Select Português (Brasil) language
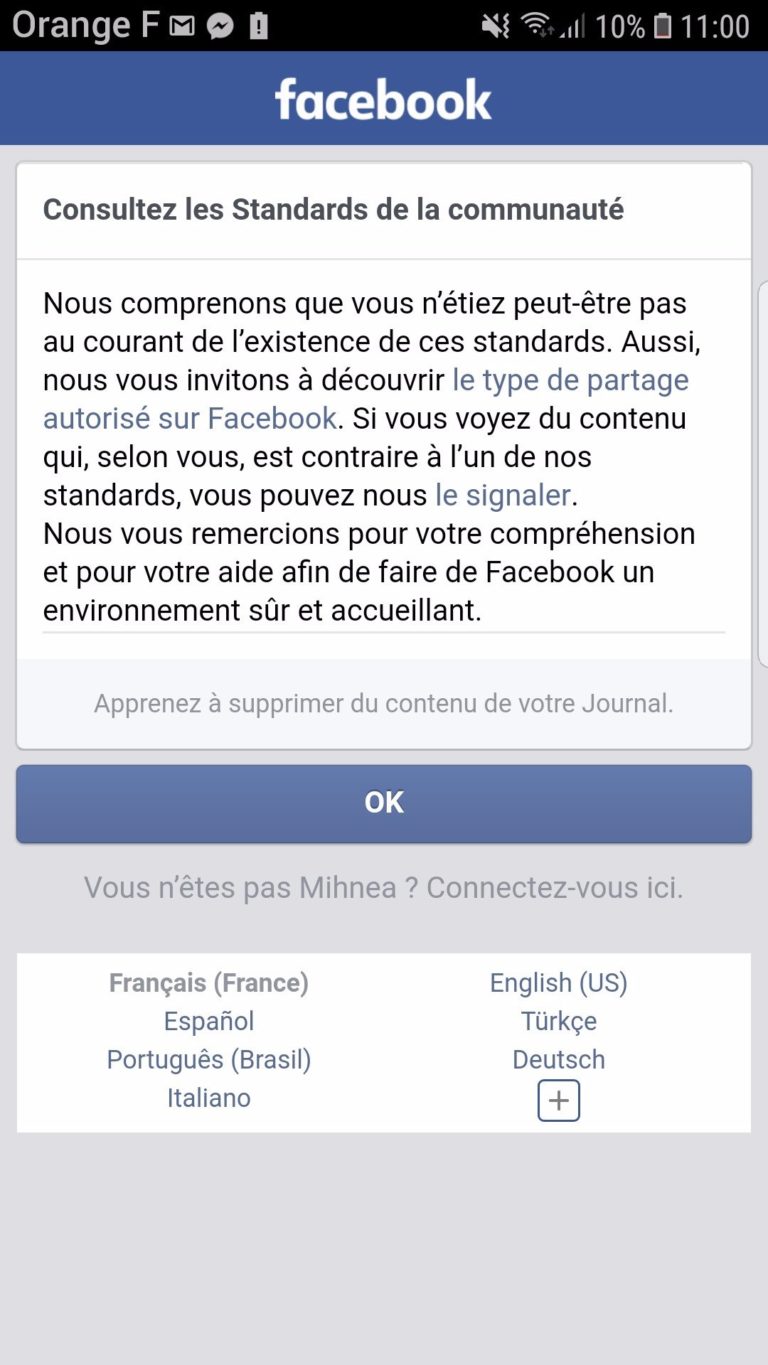This screenshot has width=768, height=1365. coord(208,1059)
